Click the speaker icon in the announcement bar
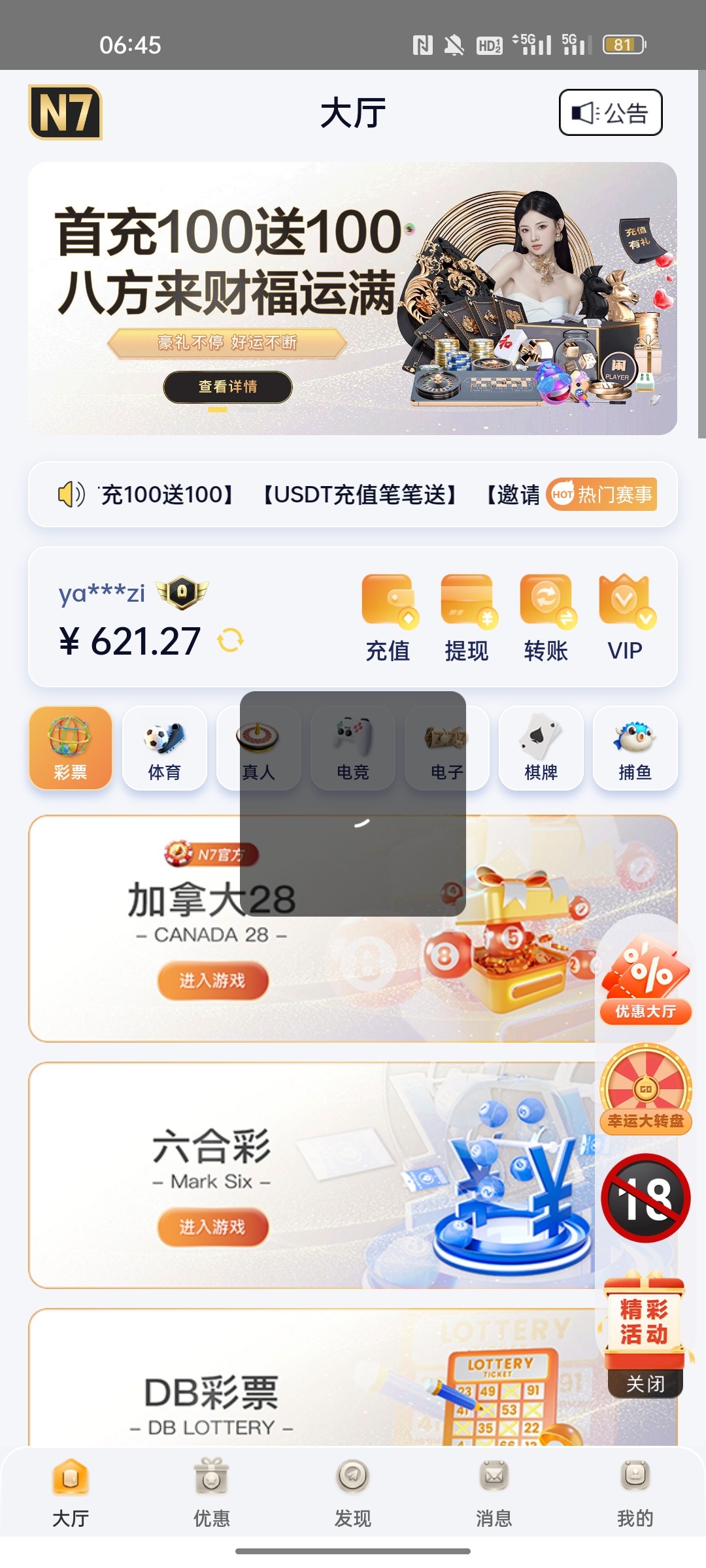 [x=71, y=495]
